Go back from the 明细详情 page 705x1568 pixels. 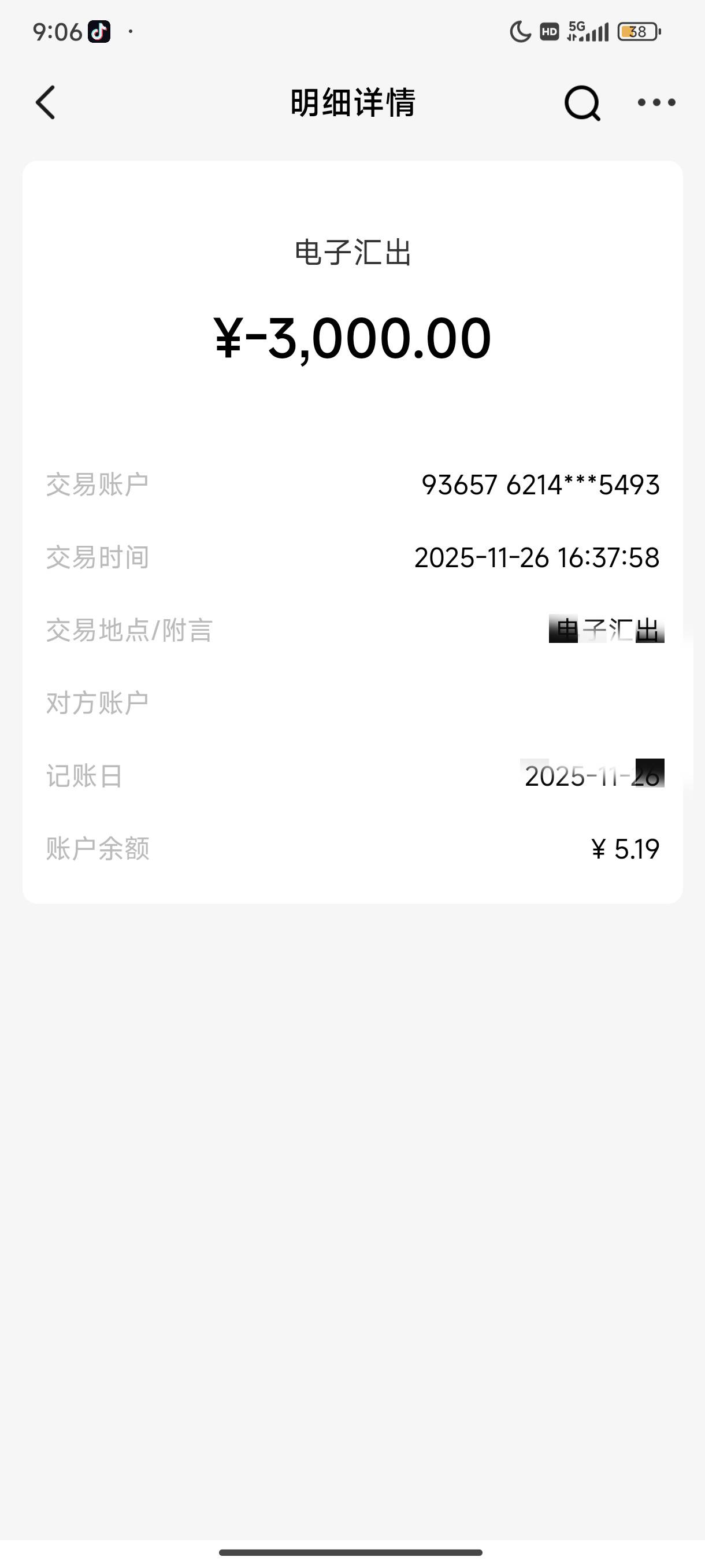[46, 102]
